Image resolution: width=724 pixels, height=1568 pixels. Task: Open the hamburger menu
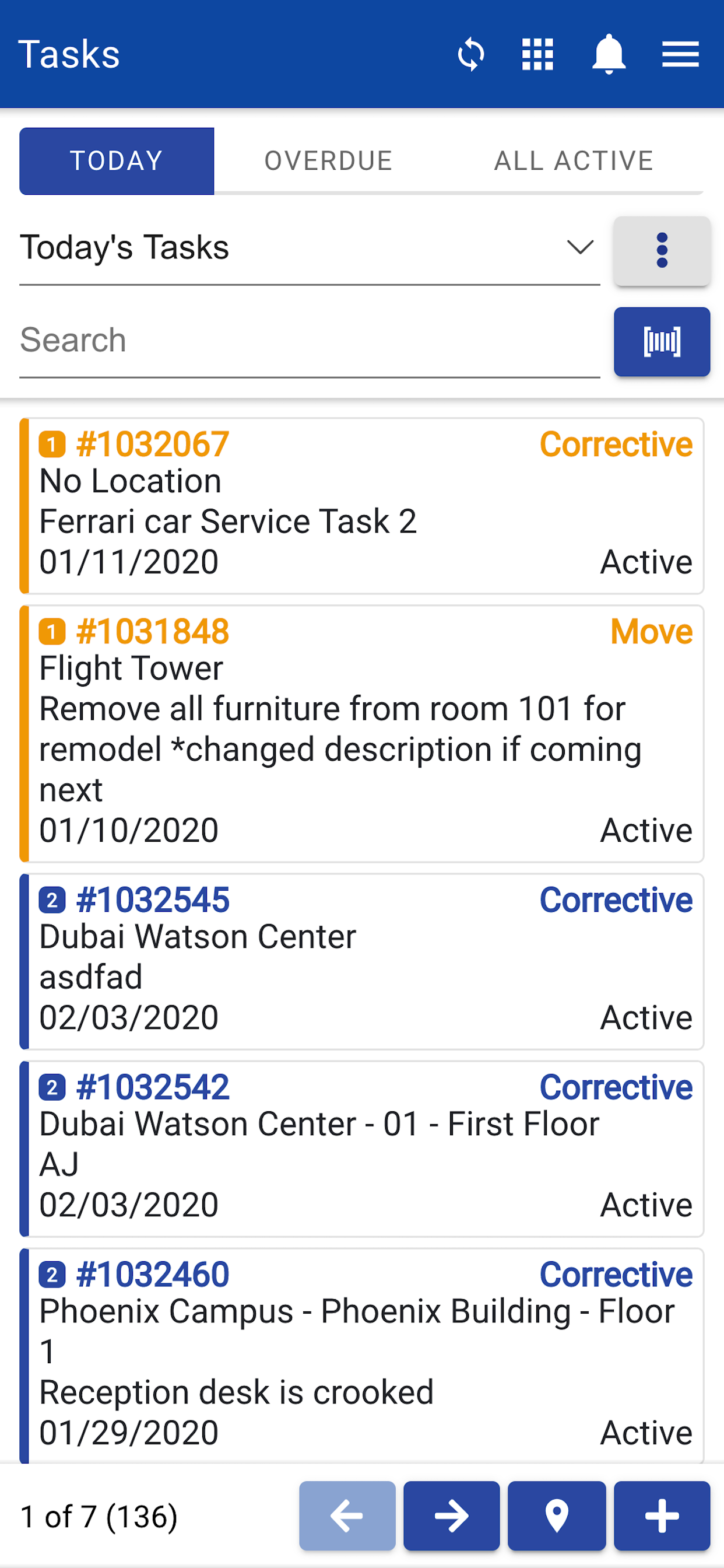[x=680, y=55]
